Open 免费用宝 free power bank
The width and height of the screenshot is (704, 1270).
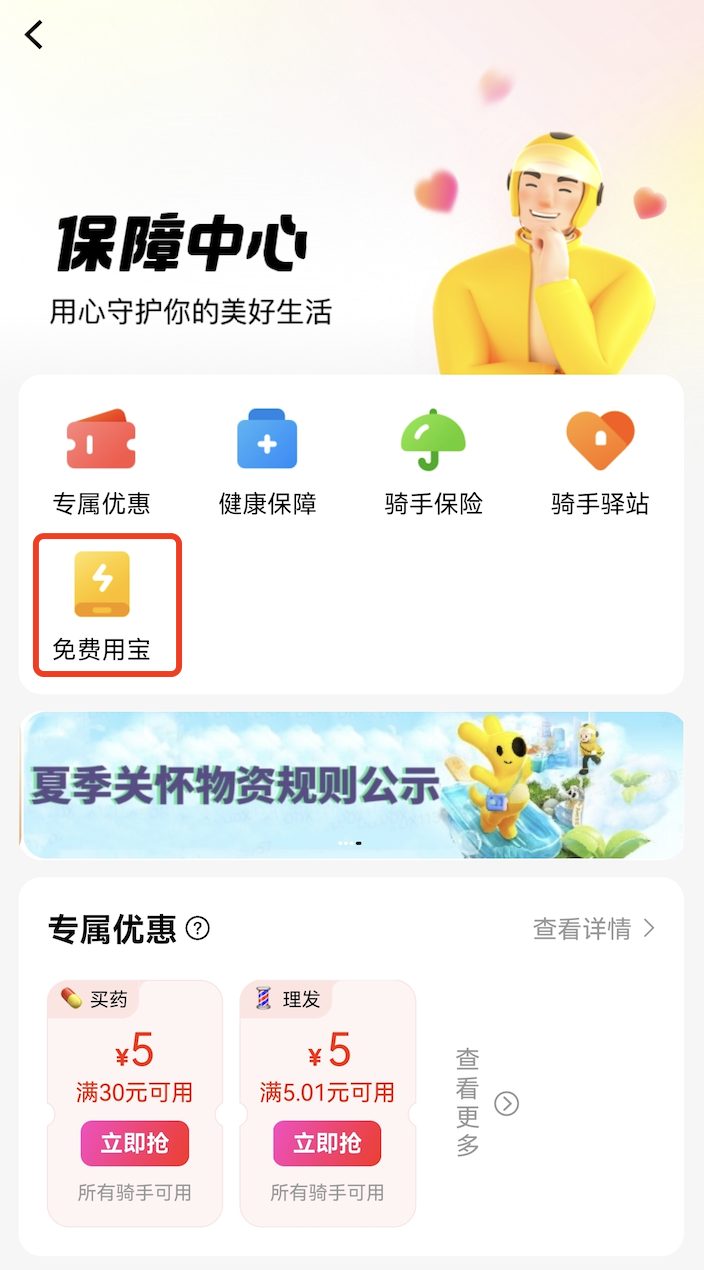click(x=102, y=605)
